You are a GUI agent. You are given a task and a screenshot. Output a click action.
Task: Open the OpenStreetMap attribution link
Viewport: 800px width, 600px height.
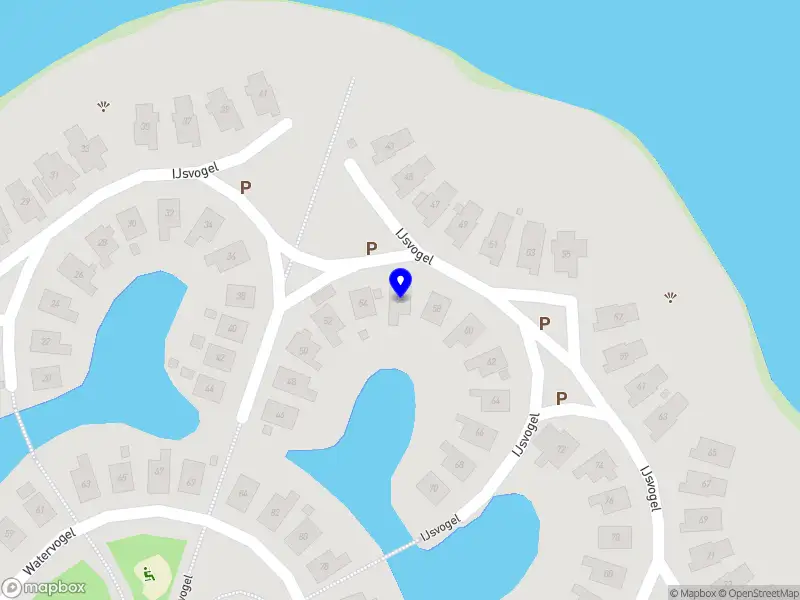760,593
